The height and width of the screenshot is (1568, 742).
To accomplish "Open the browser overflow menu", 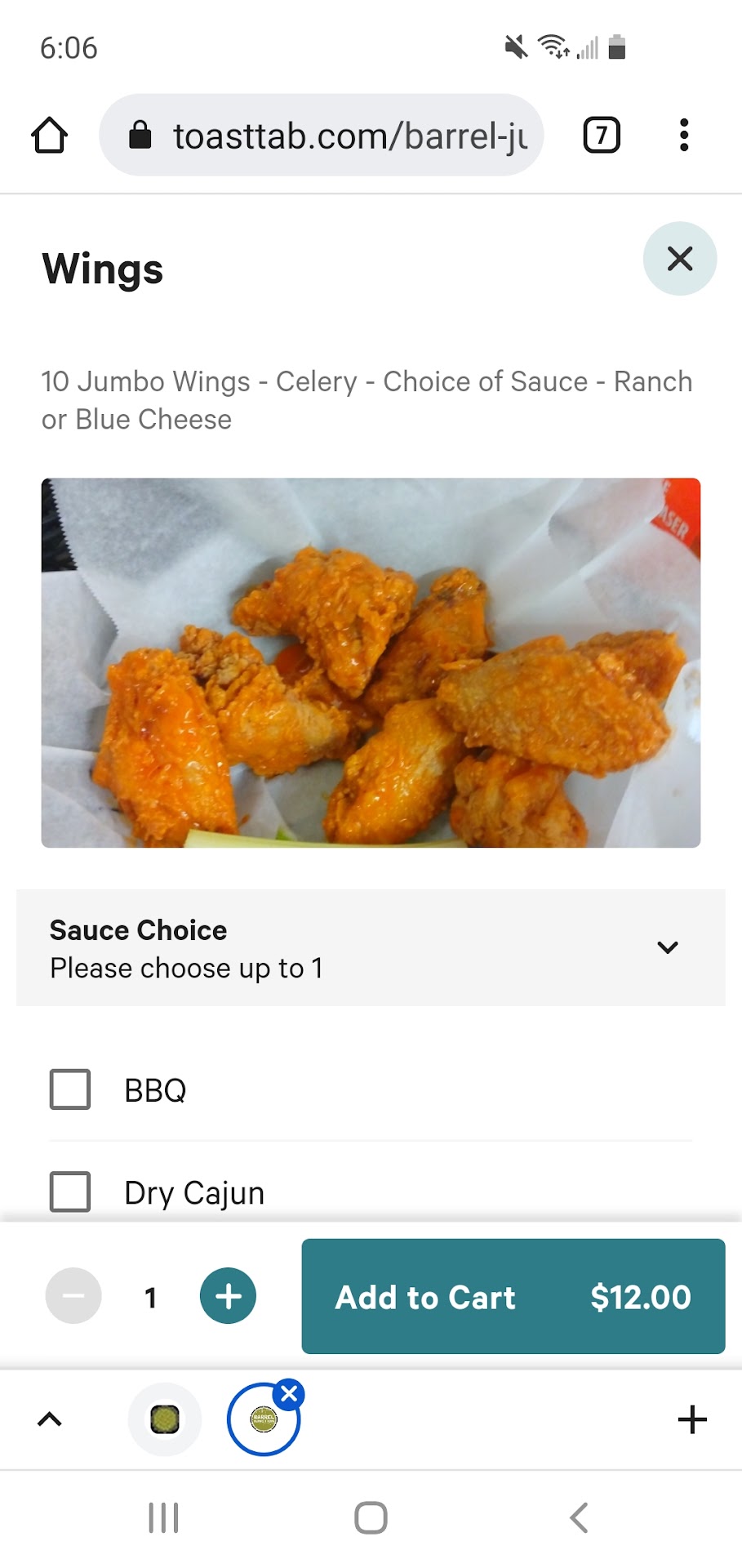I will click(x=684, y=136).
